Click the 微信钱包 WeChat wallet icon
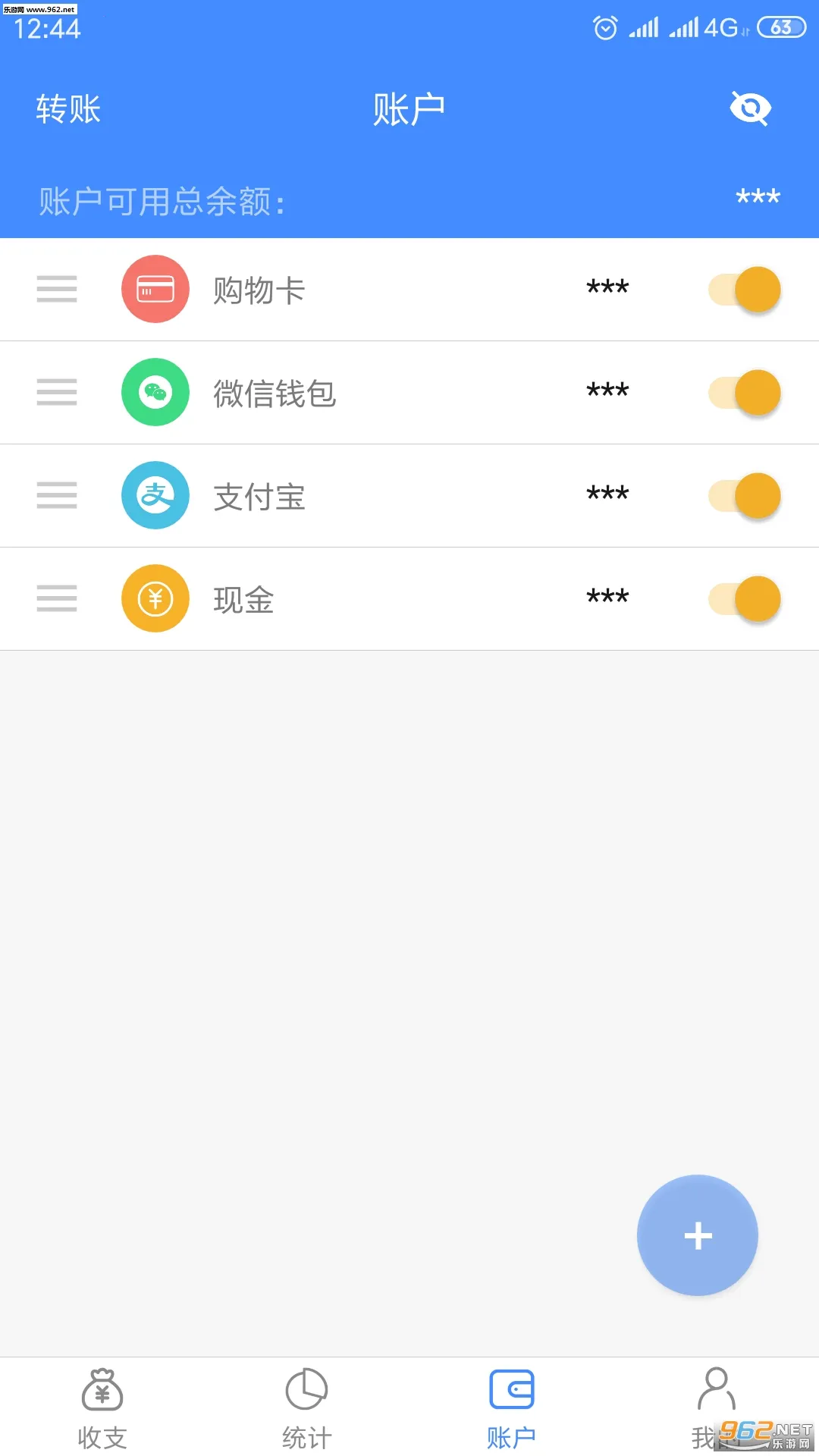The height and width of the screenshot is (1456, 819). [155, 392]
